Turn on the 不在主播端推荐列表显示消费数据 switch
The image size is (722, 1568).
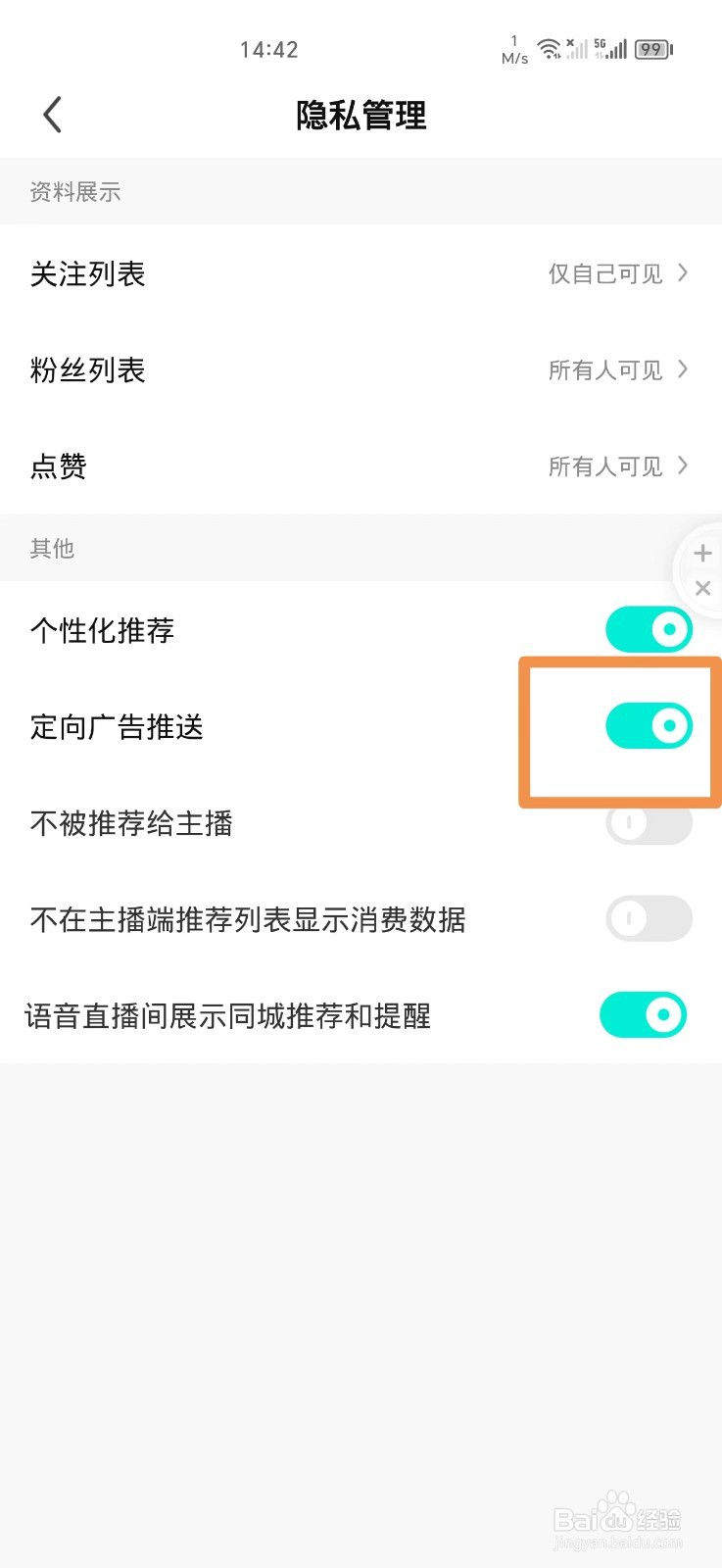[x=650, y=919]
